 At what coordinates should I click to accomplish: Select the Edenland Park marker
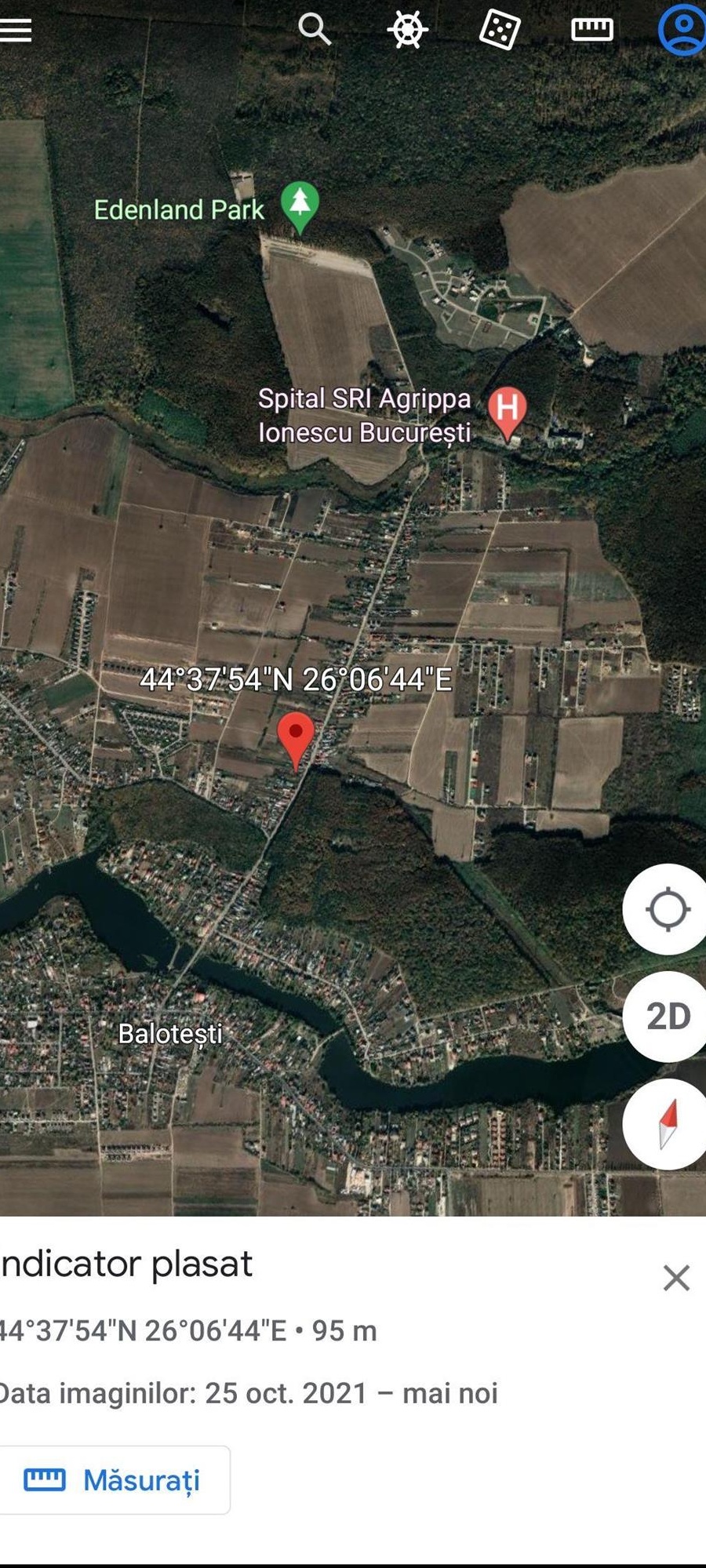coord(300,206)
